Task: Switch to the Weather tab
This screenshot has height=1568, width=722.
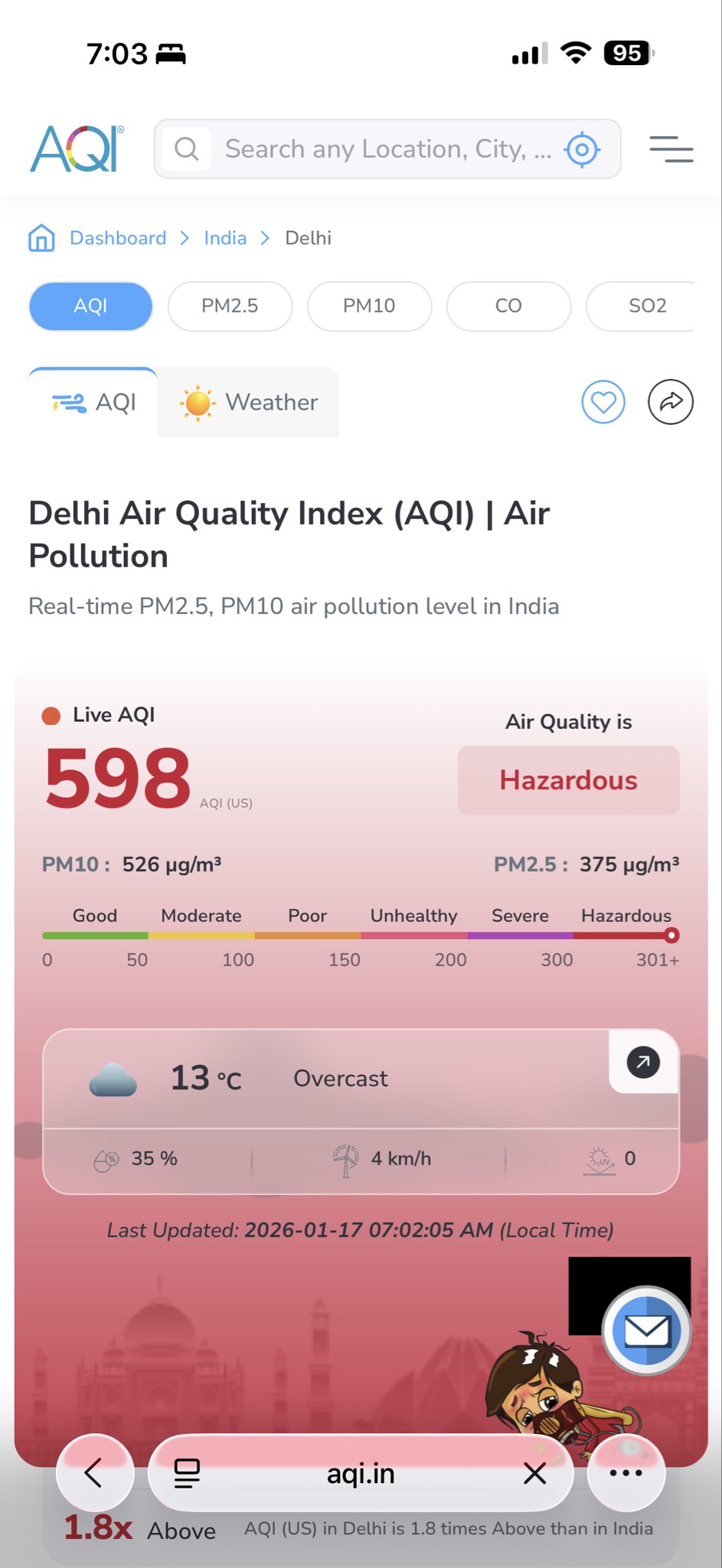Action: coord(249,402)
